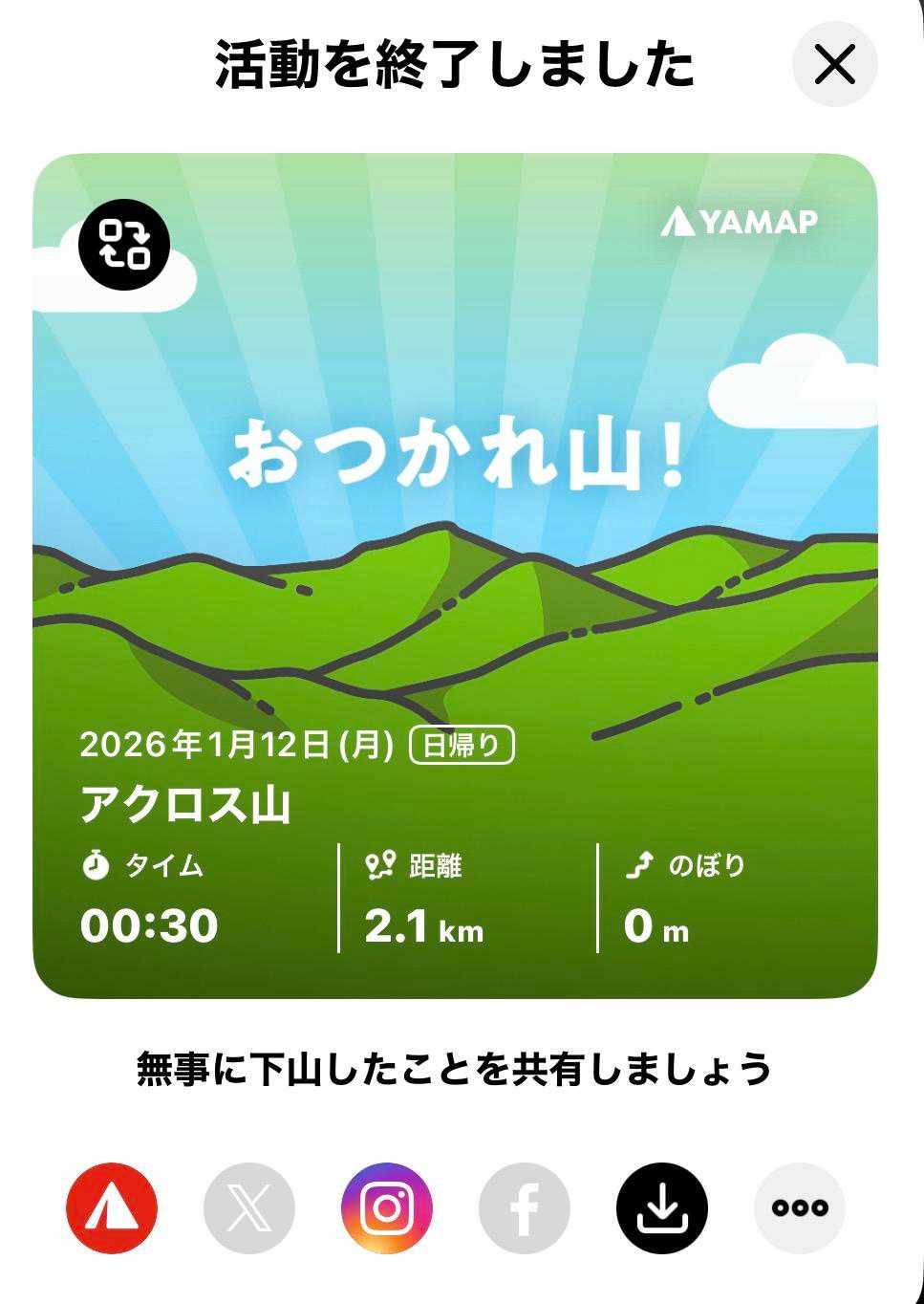Share the activity to YAMAP

point(112,1208)
